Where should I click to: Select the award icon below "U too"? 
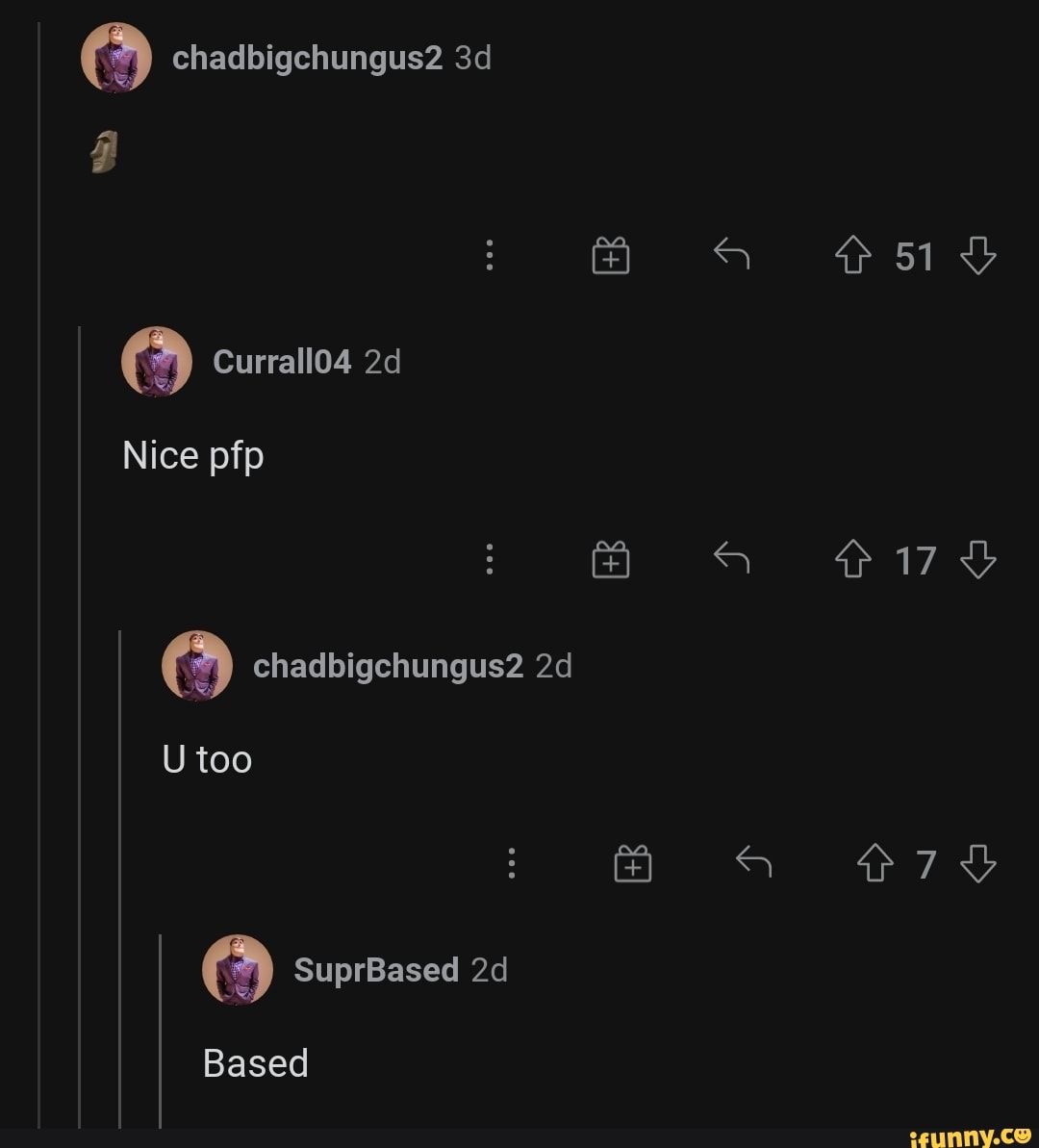tap(632, 863)
